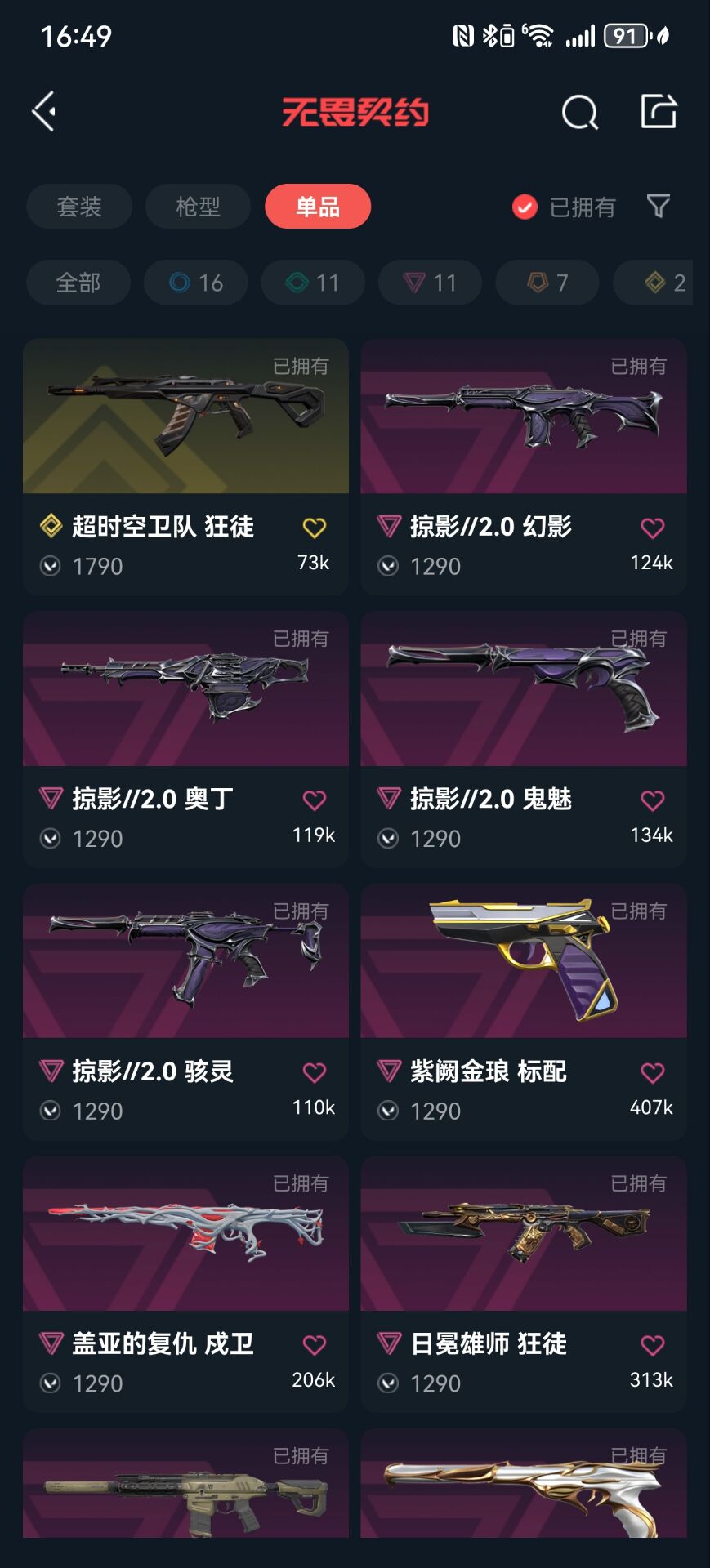710x1568 pixels.
Task: Open the filter funnel icon
Action: (659, 206)
